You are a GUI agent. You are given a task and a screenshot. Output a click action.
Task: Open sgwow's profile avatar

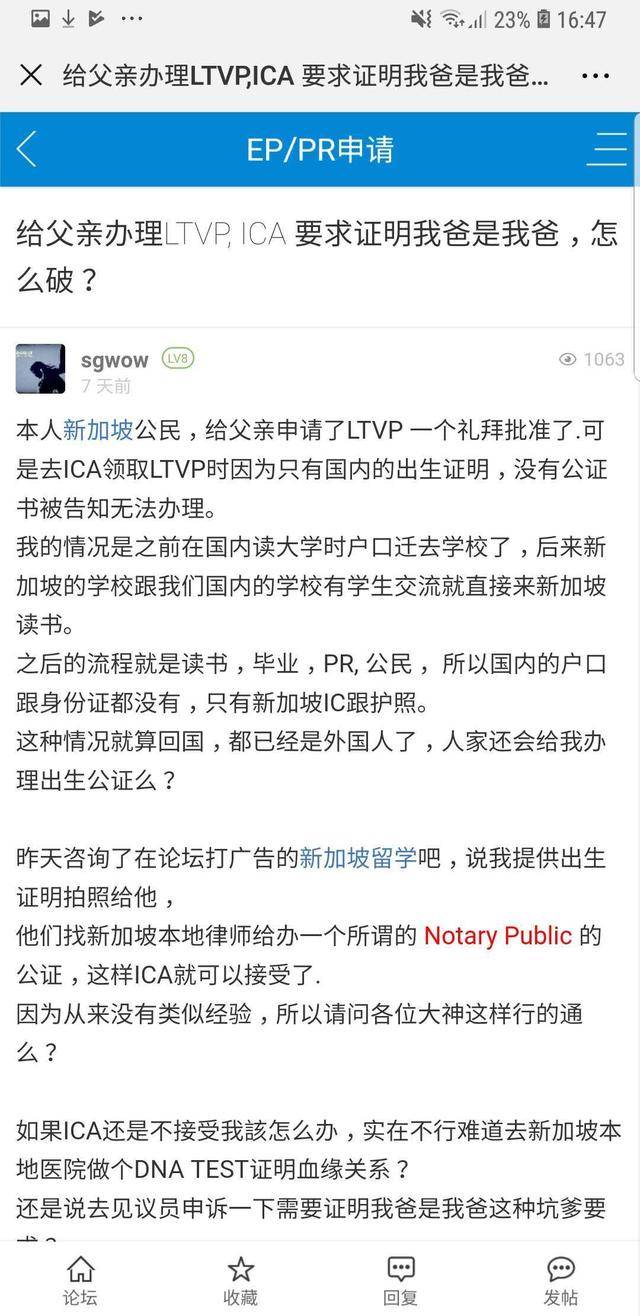tap(41, 369)
